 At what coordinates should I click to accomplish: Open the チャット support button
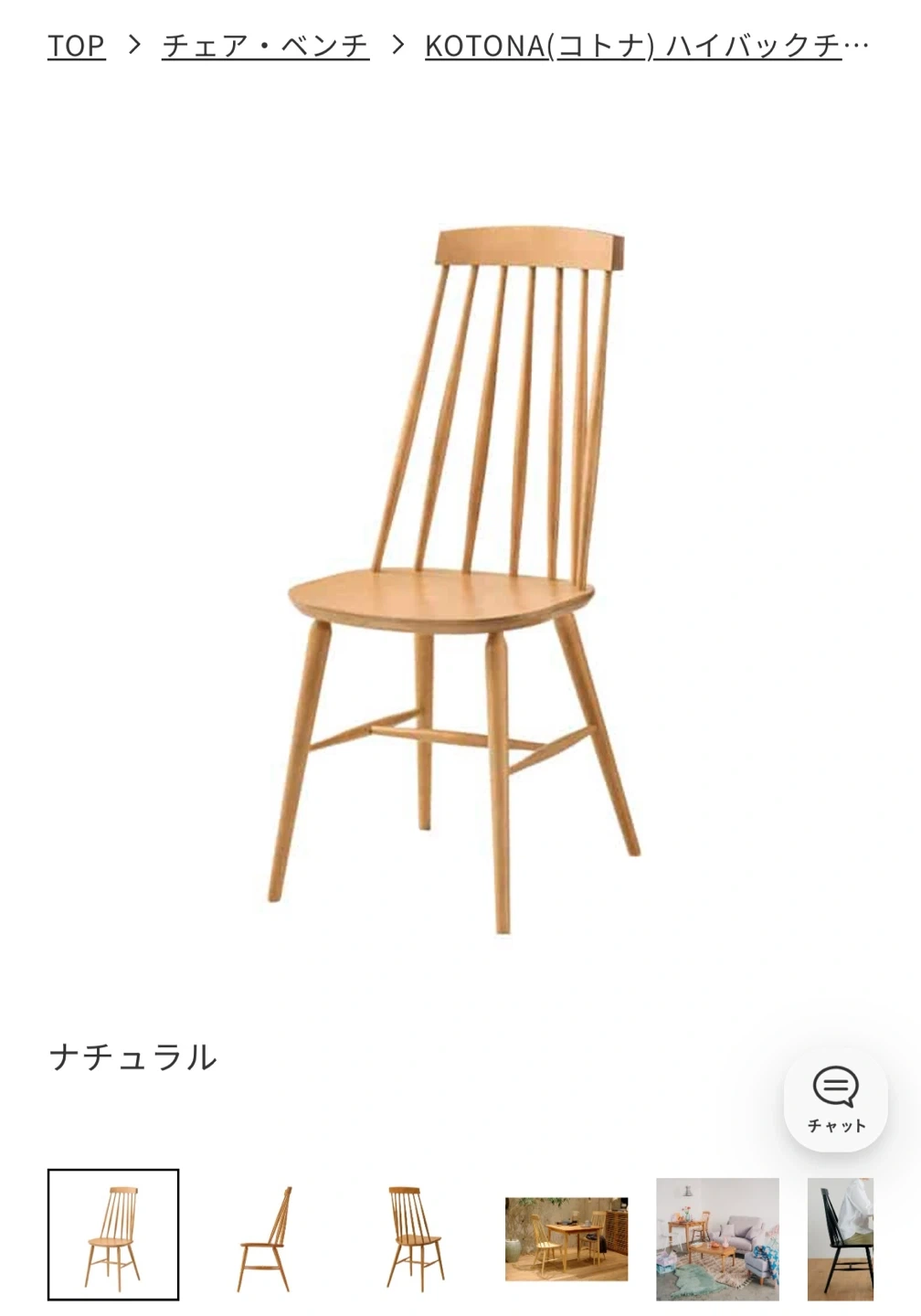[835, 1100]
